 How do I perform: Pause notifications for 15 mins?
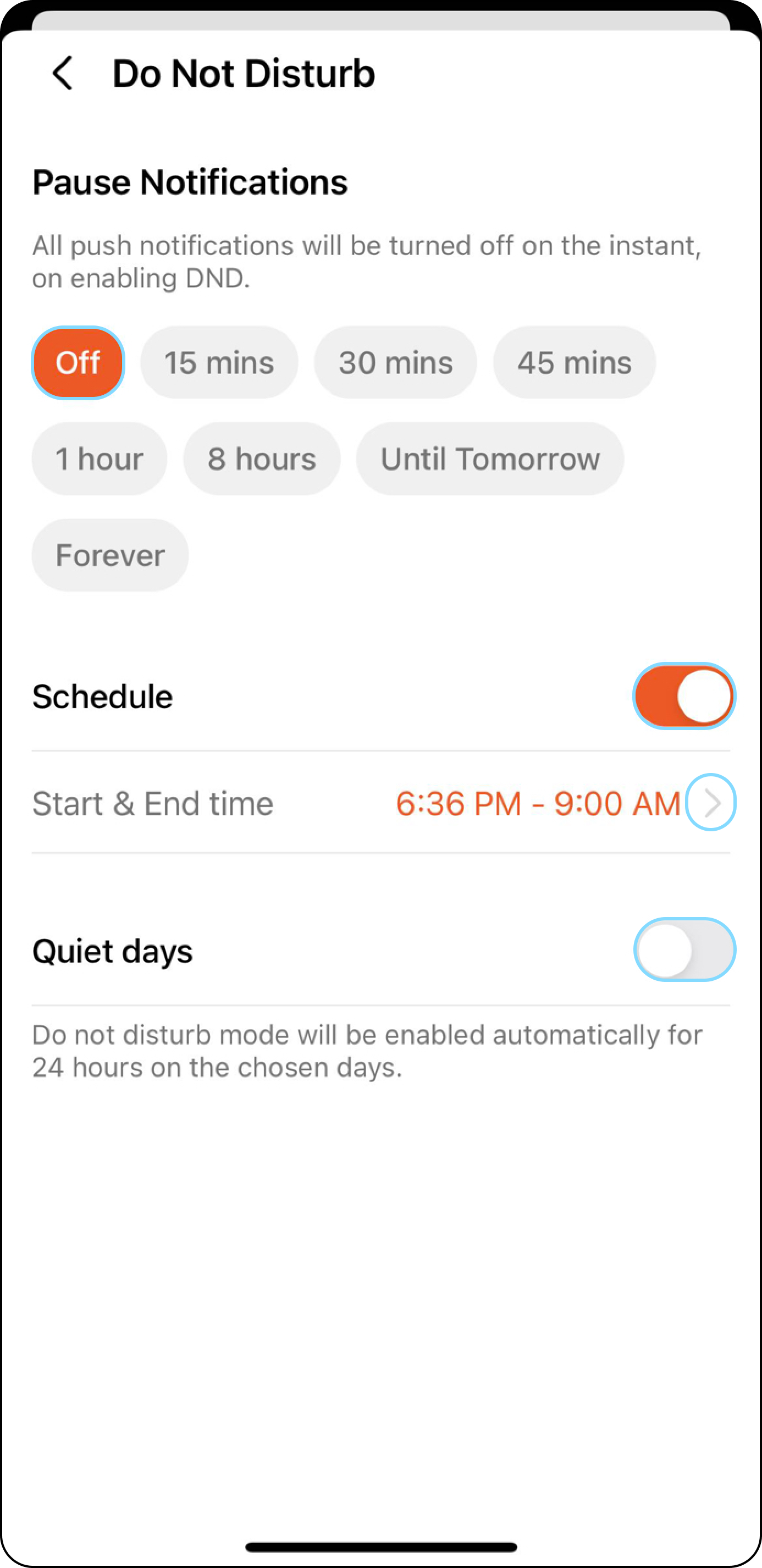click(x=219, y=363)
